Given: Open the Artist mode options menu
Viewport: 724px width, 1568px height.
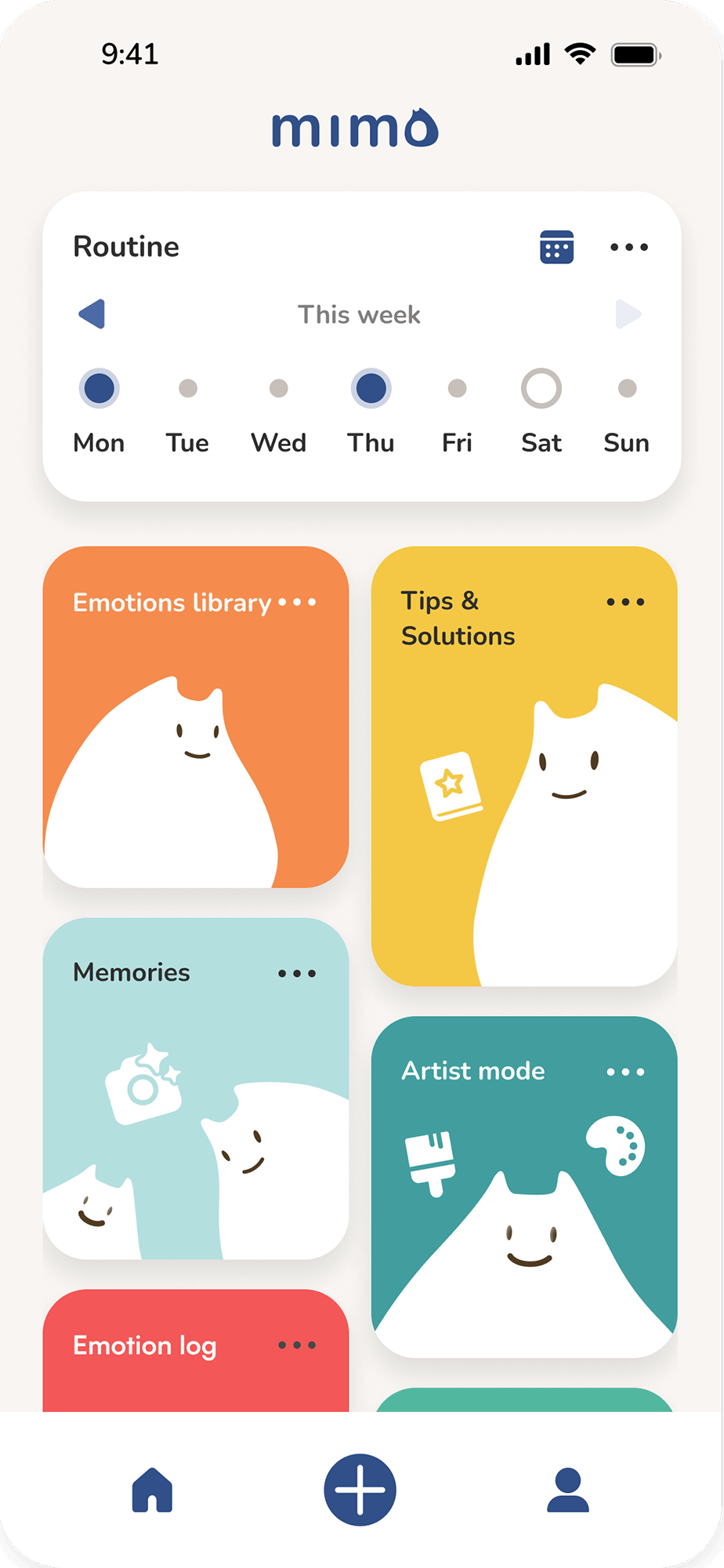Looking at the screenshot, I should [625, 1072].
